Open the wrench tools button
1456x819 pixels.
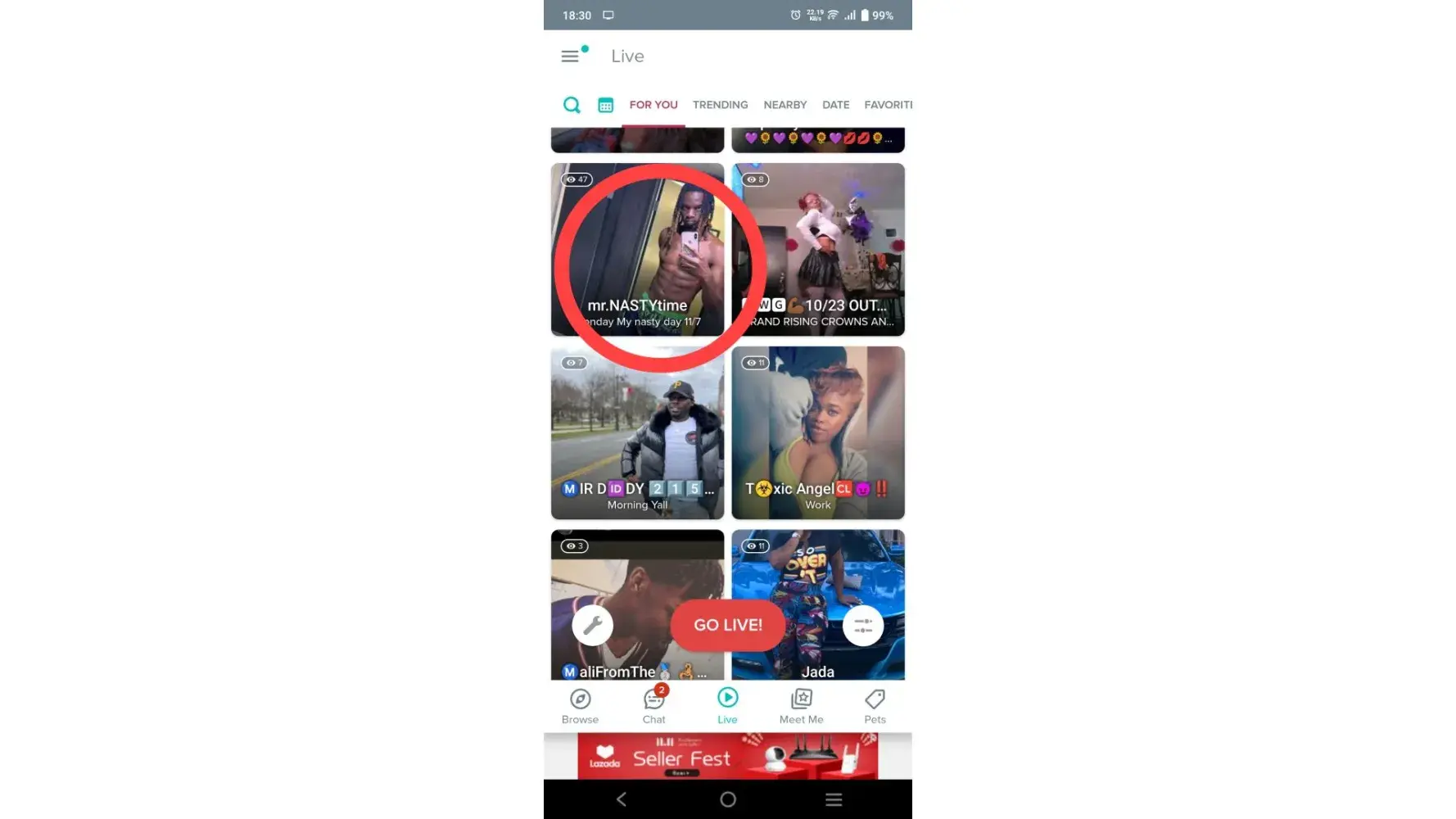(592, 626)
